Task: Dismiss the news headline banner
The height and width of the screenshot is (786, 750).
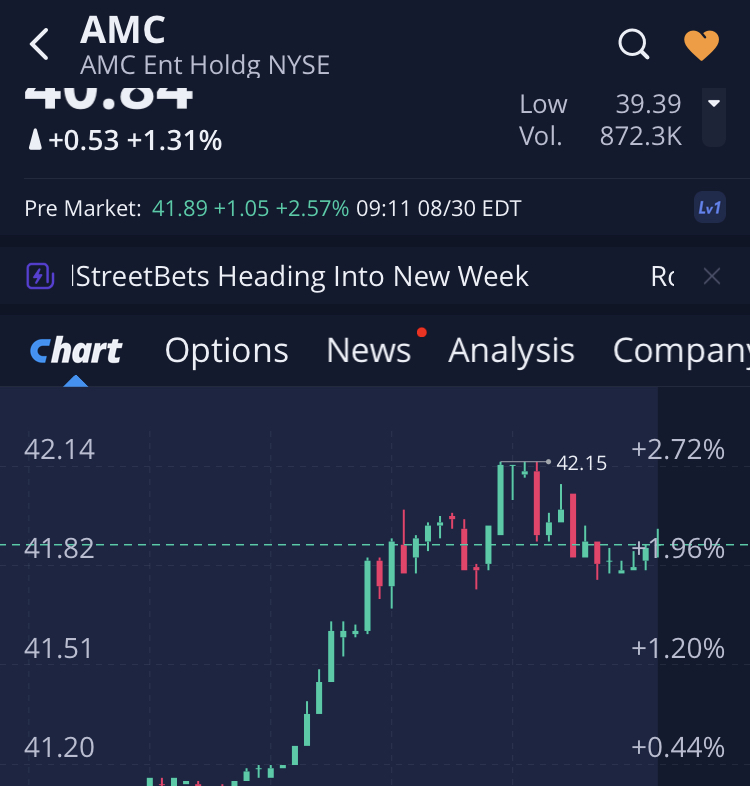Action: point(711,276)
